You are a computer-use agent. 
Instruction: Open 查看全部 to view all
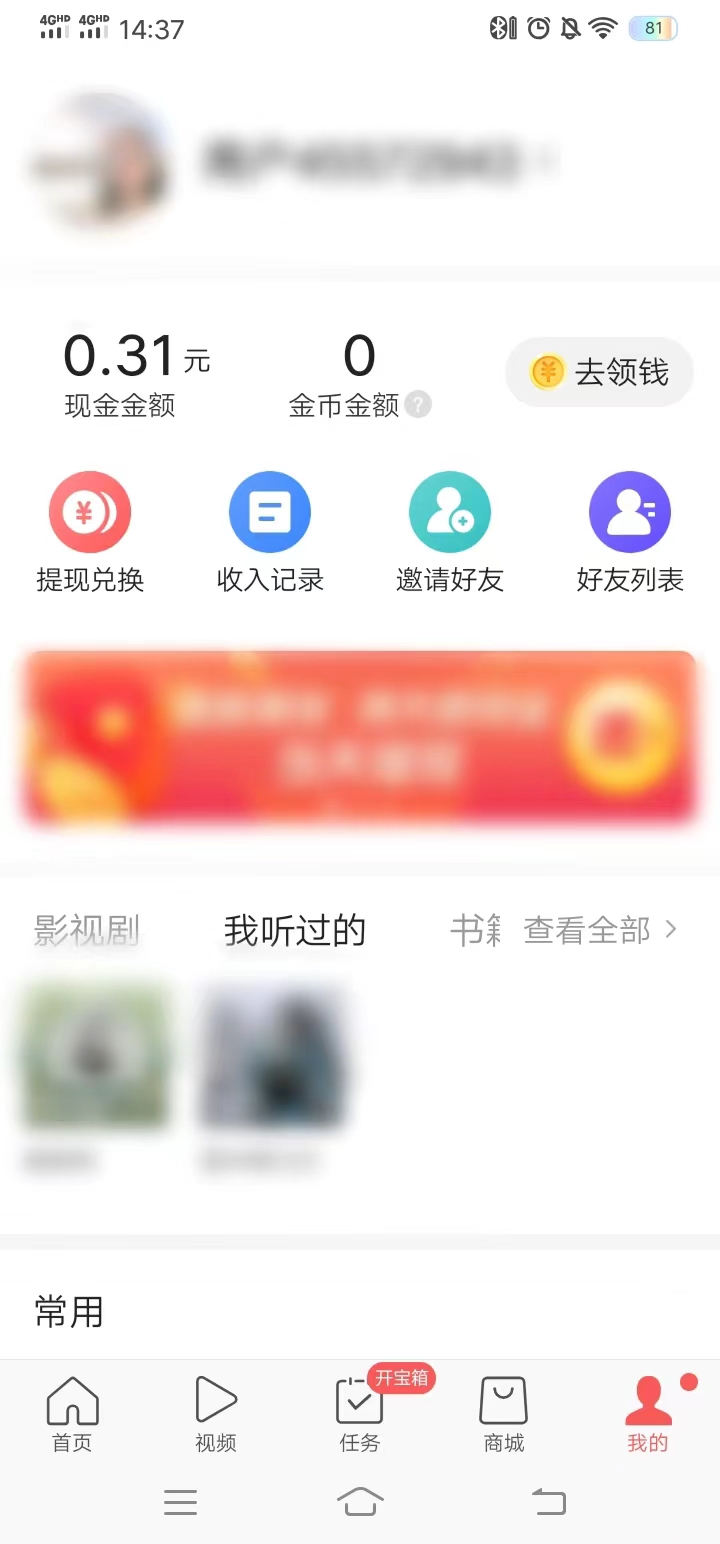[x=585, y=929]
